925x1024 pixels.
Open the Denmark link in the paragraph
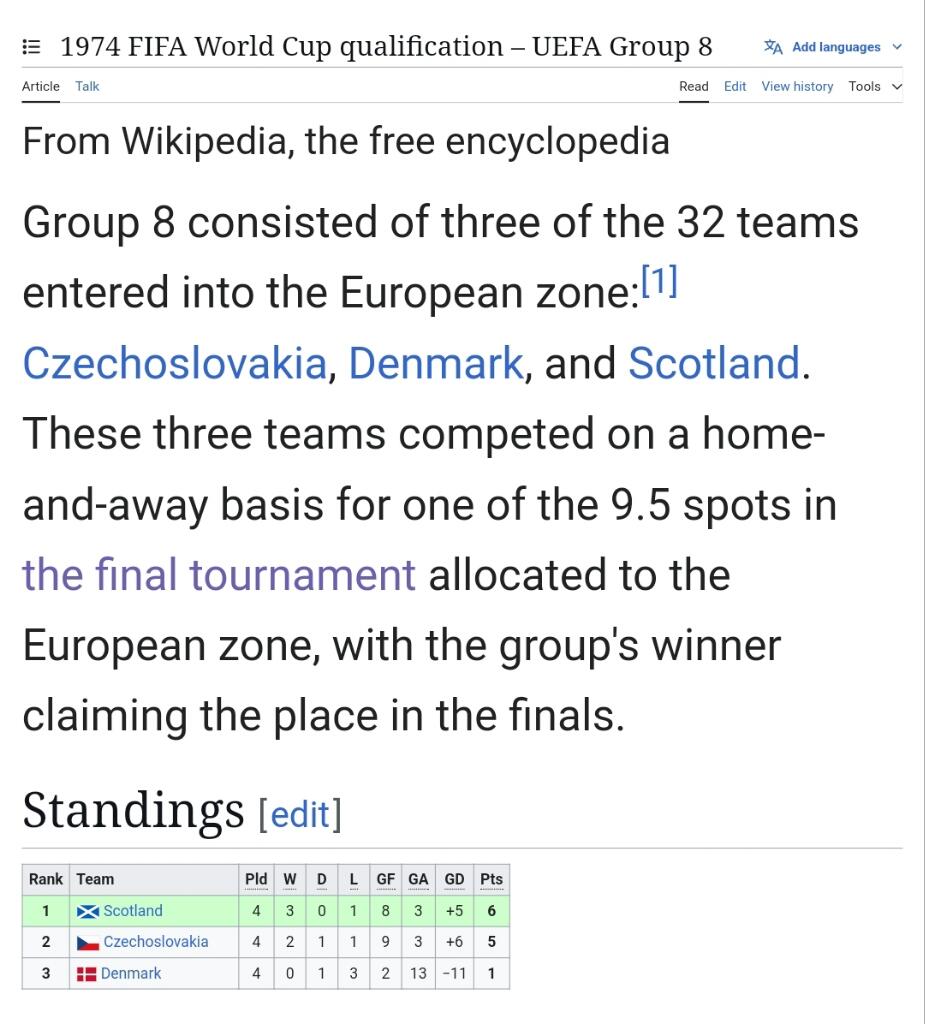pos(435,363)
